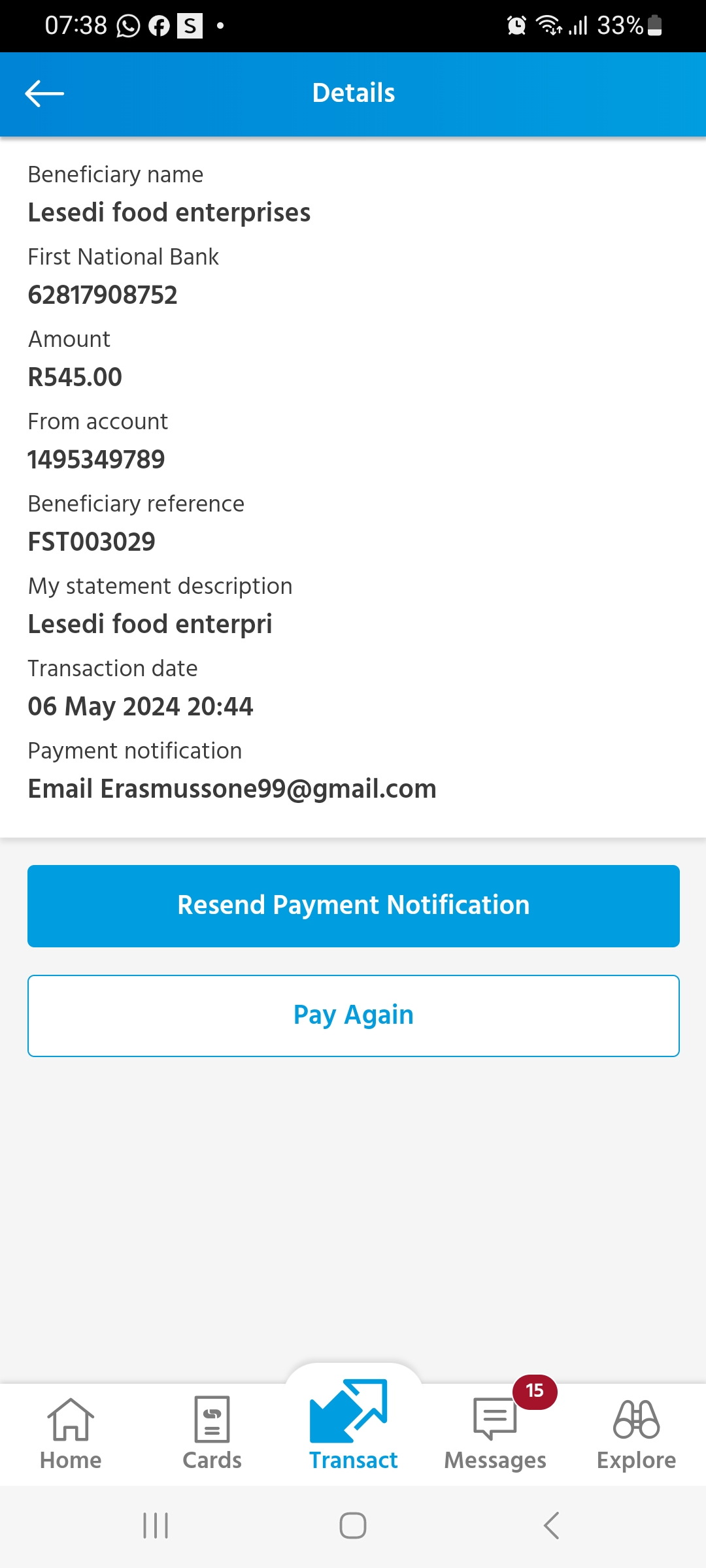
Task: Switch to the Explore tab
Action: [x=636, y=1433]
